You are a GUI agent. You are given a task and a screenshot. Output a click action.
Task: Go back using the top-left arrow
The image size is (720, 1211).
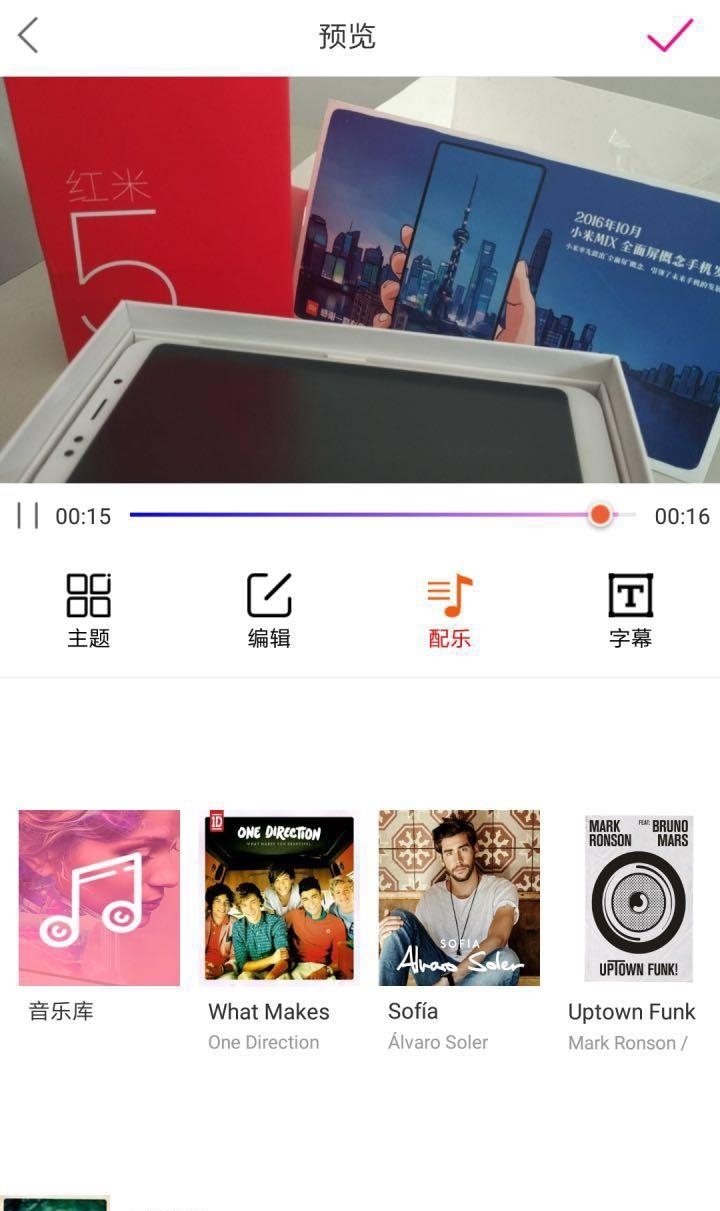click(x=28, y=36)
